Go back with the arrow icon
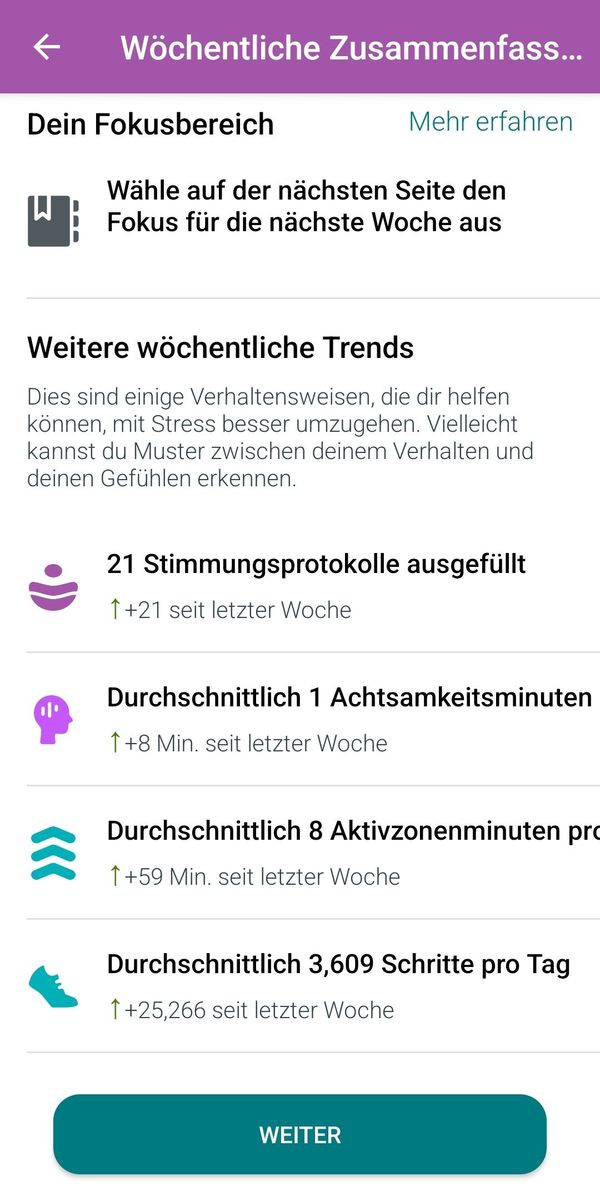Viewport: 600px width, 1201px height. click(x=47, y=47)
